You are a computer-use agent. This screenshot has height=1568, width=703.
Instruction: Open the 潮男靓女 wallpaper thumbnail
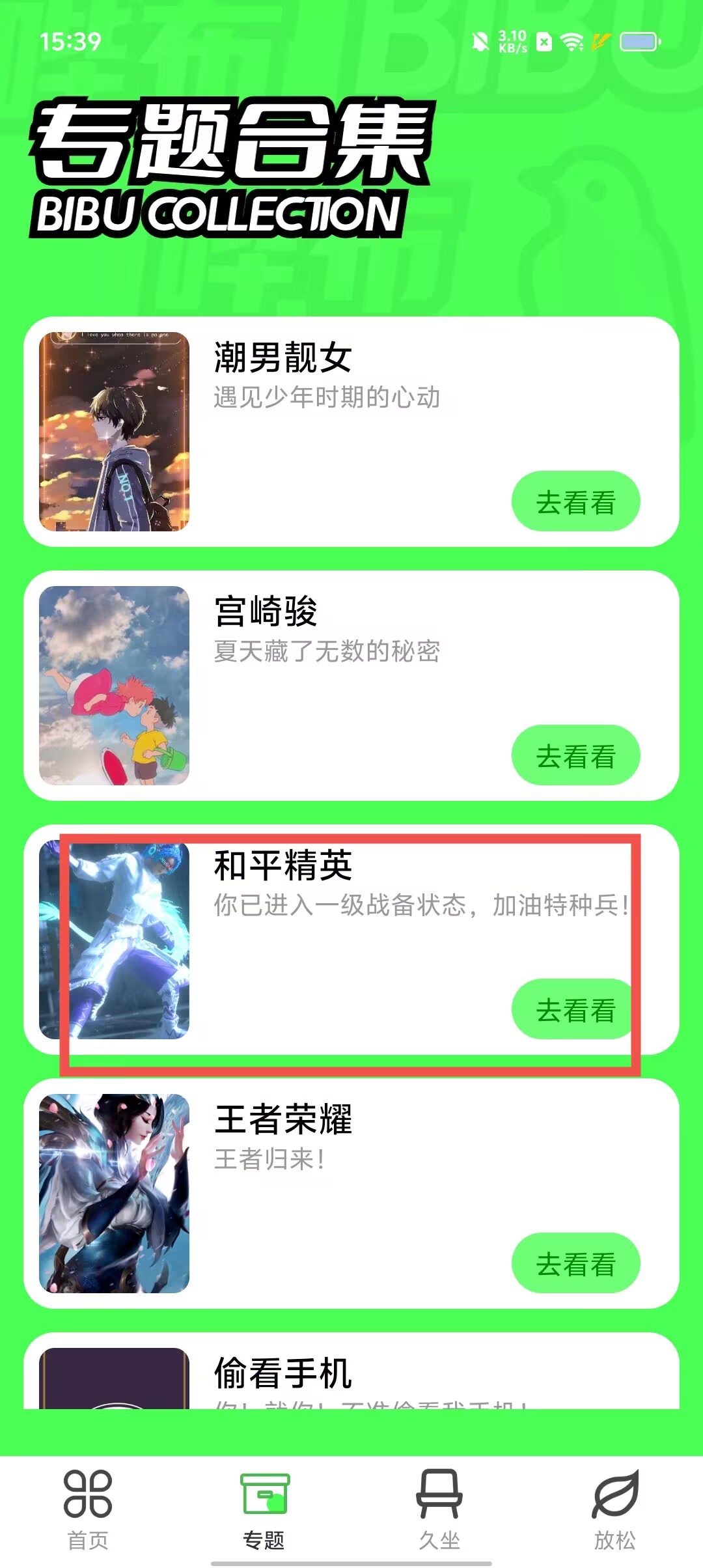pyautogui.click(x=114, y=432)
